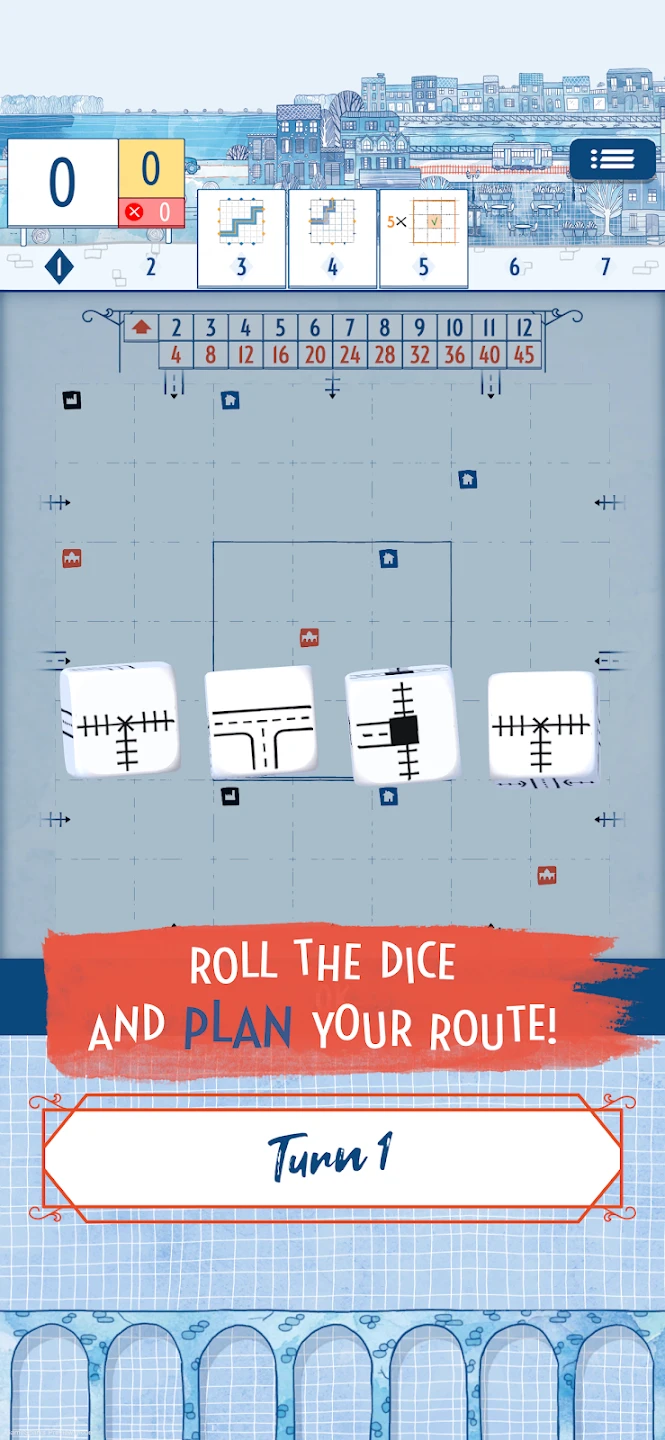Select the curved road T-junction die
Image resolution: width=665 pixels, height=1440 pixels.
click(x=261, y=722)
